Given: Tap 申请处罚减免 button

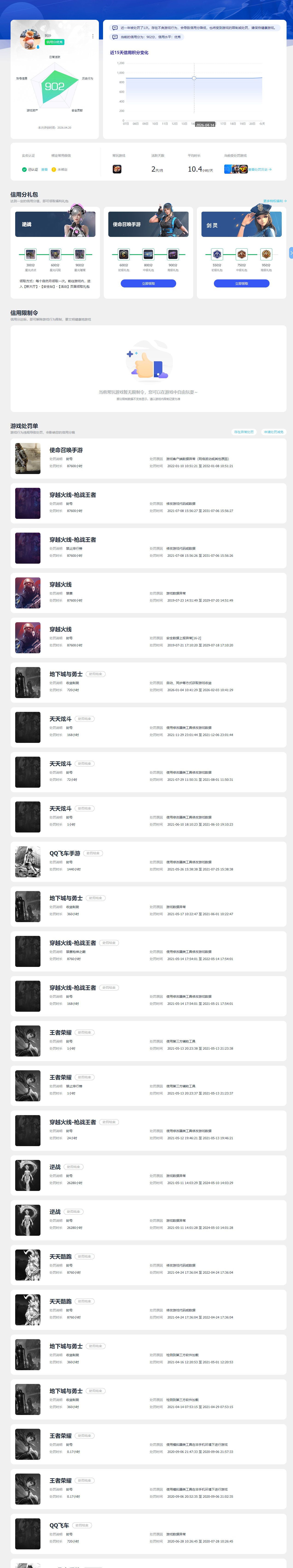Looking at the screenshot, I should pos(273,432).
